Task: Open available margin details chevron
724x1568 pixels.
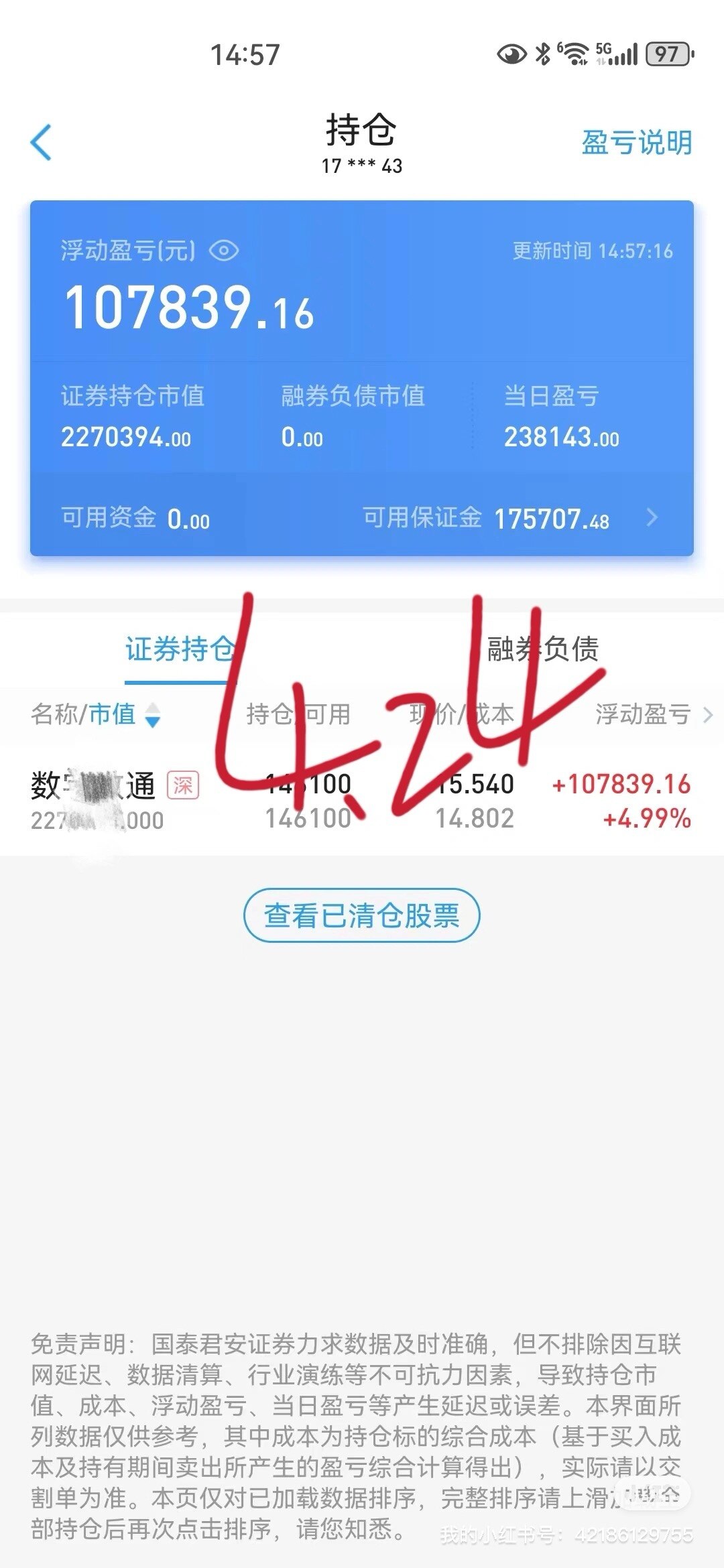Action: click(652, 517)
